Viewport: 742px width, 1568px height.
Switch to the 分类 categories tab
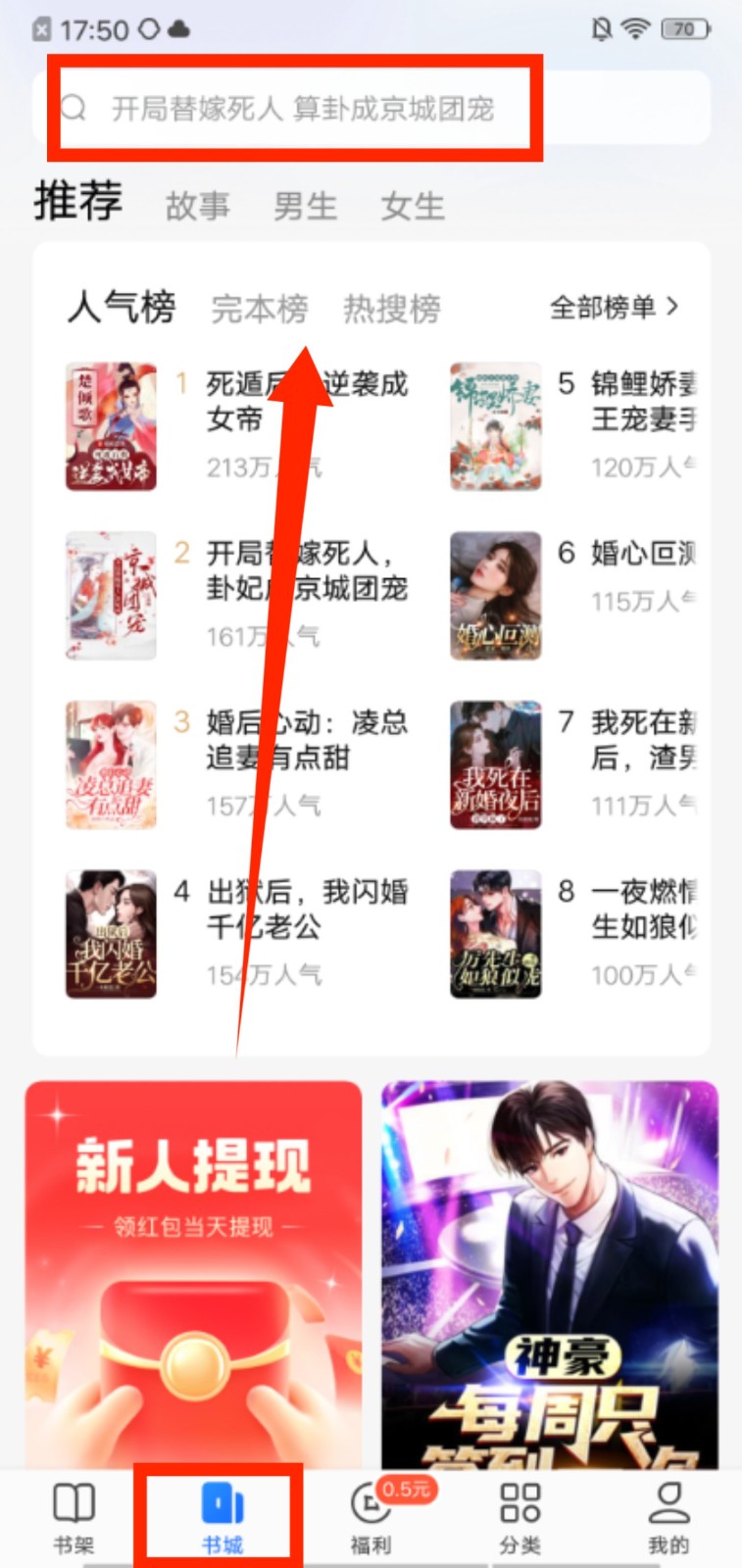[x=519, y=1517]
